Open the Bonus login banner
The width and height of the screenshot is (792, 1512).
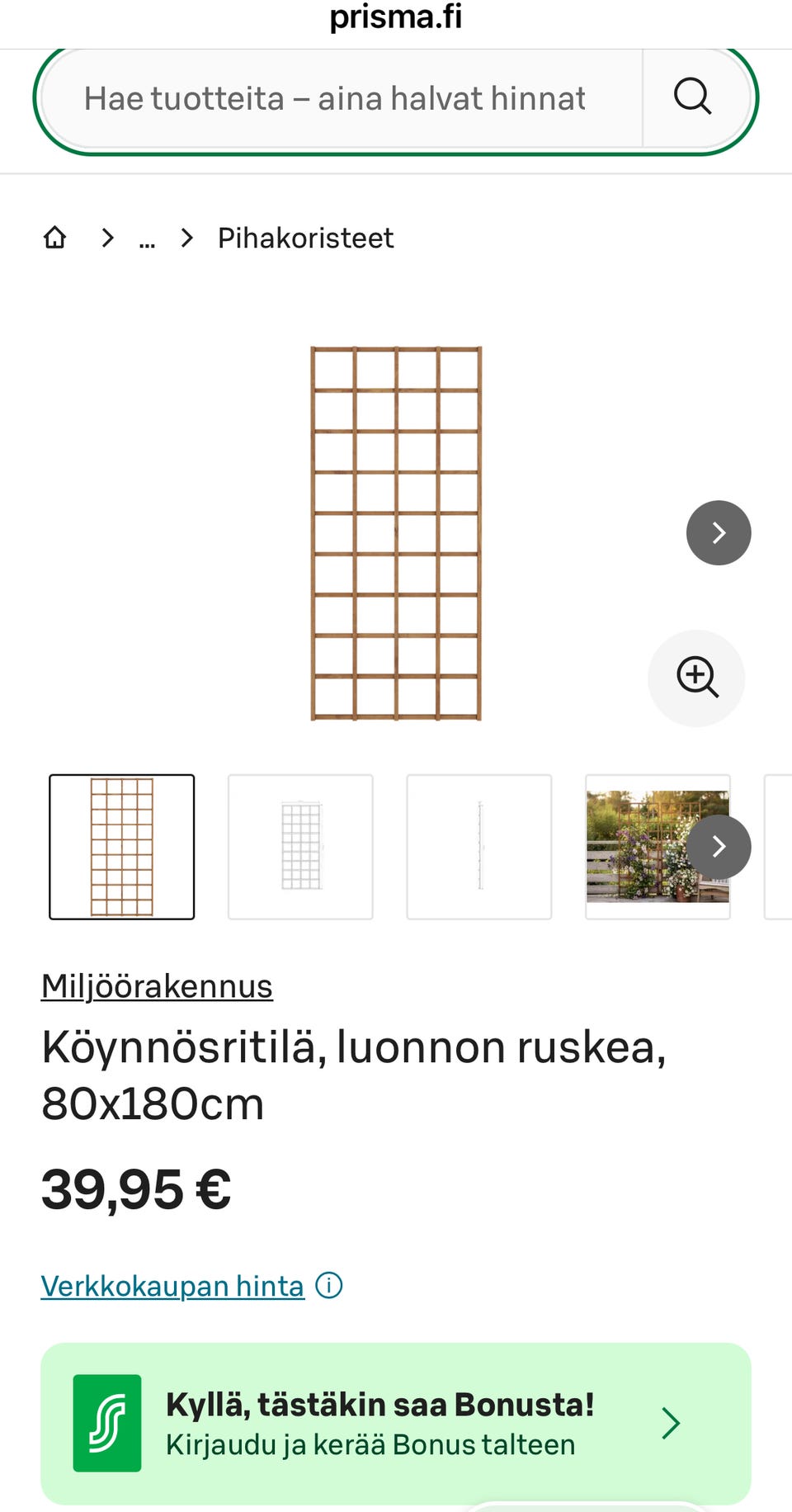tap(396, 1424)
